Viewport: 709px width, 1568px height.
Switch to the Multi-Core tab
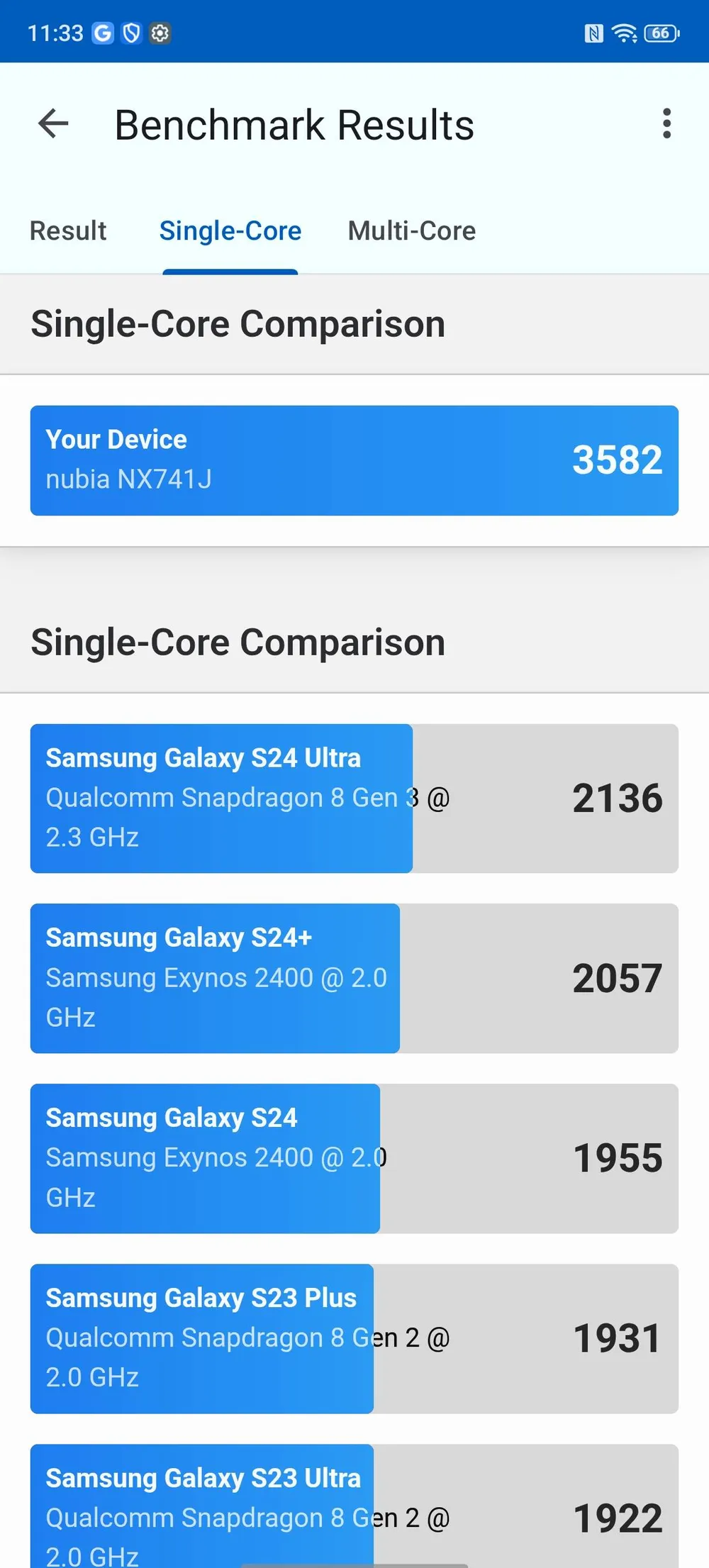(x=411, y=231)
